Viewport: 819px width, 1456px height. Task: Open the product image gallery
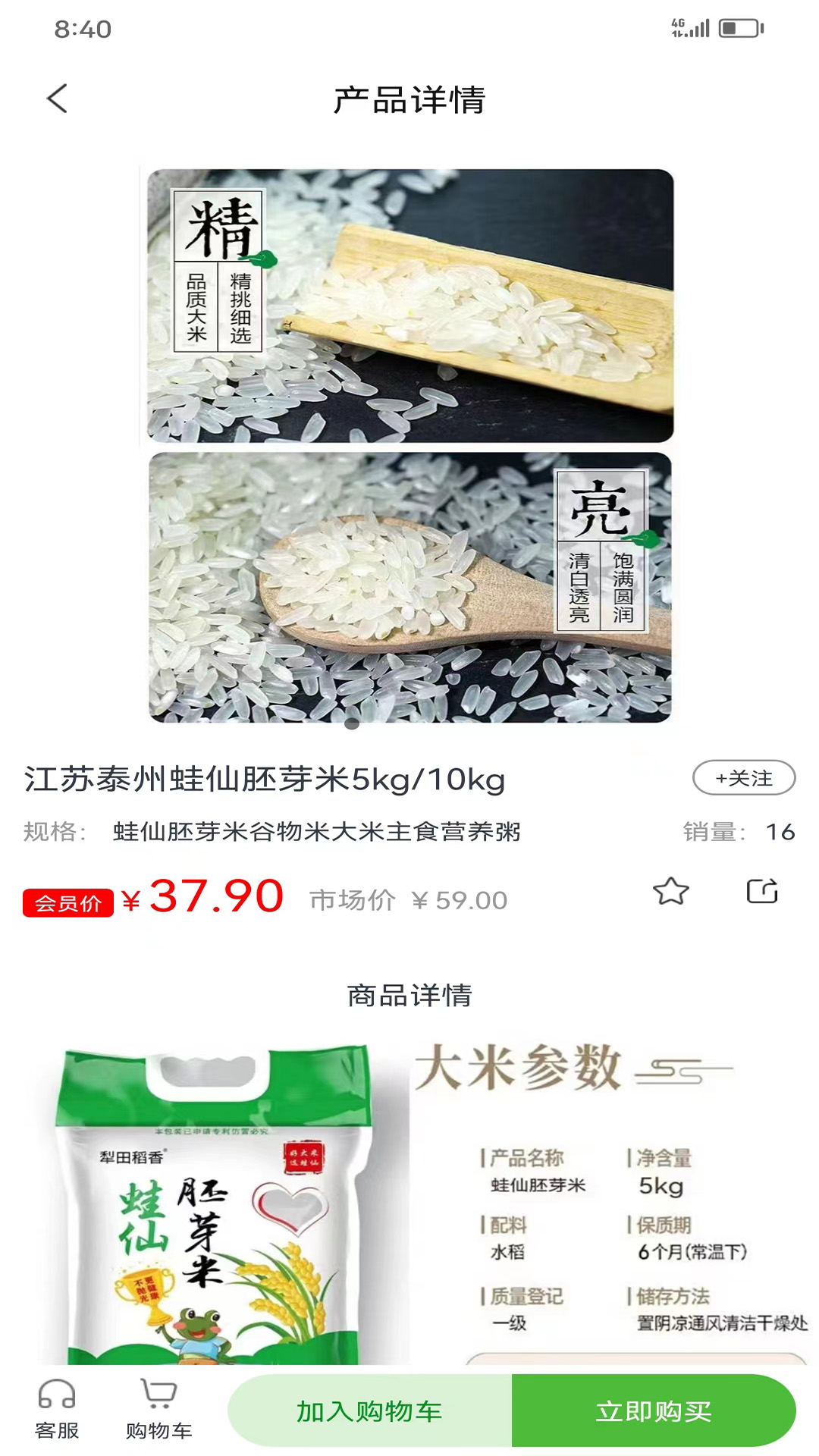[409, 445]
